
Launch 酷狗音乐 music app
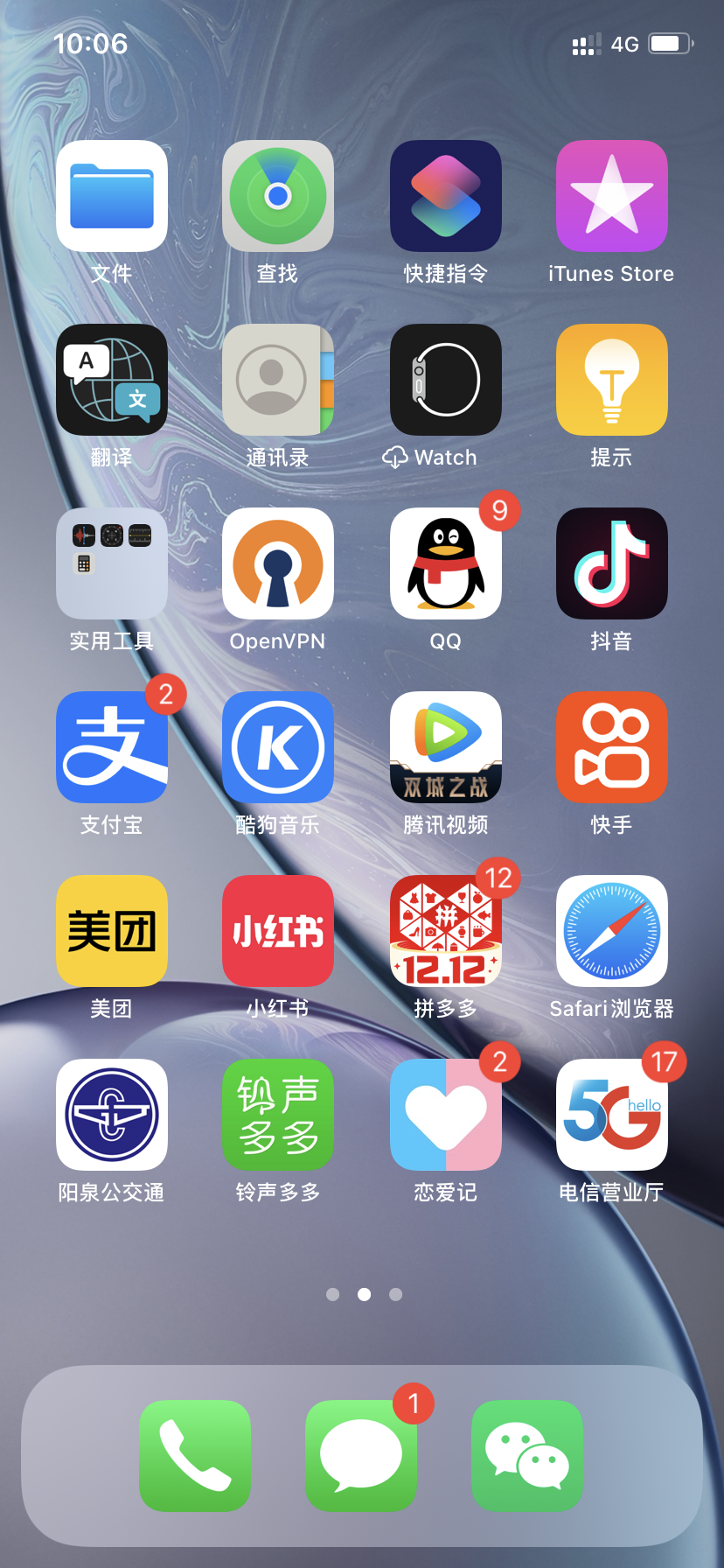278,747
